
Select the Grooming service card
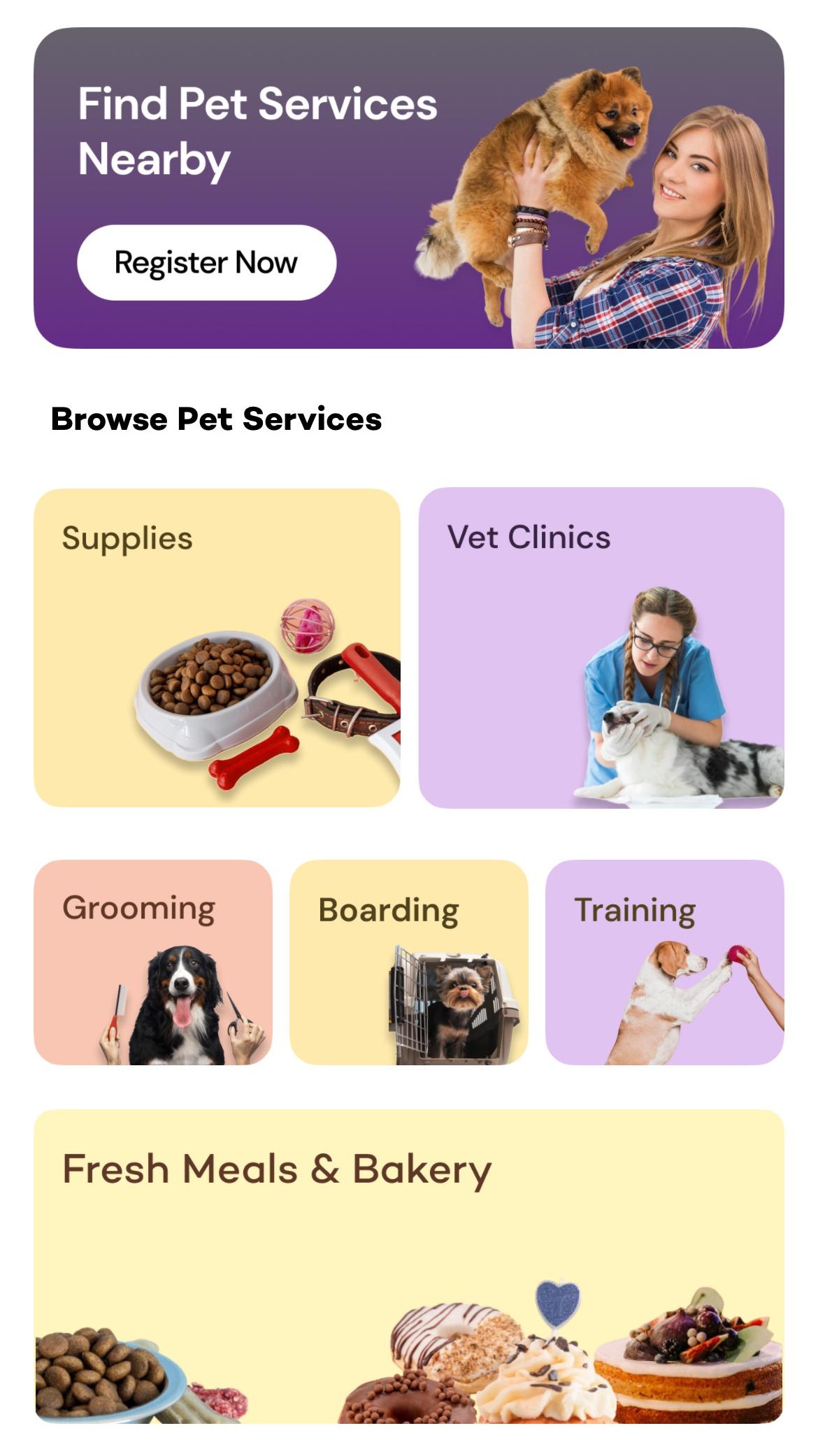152,962
